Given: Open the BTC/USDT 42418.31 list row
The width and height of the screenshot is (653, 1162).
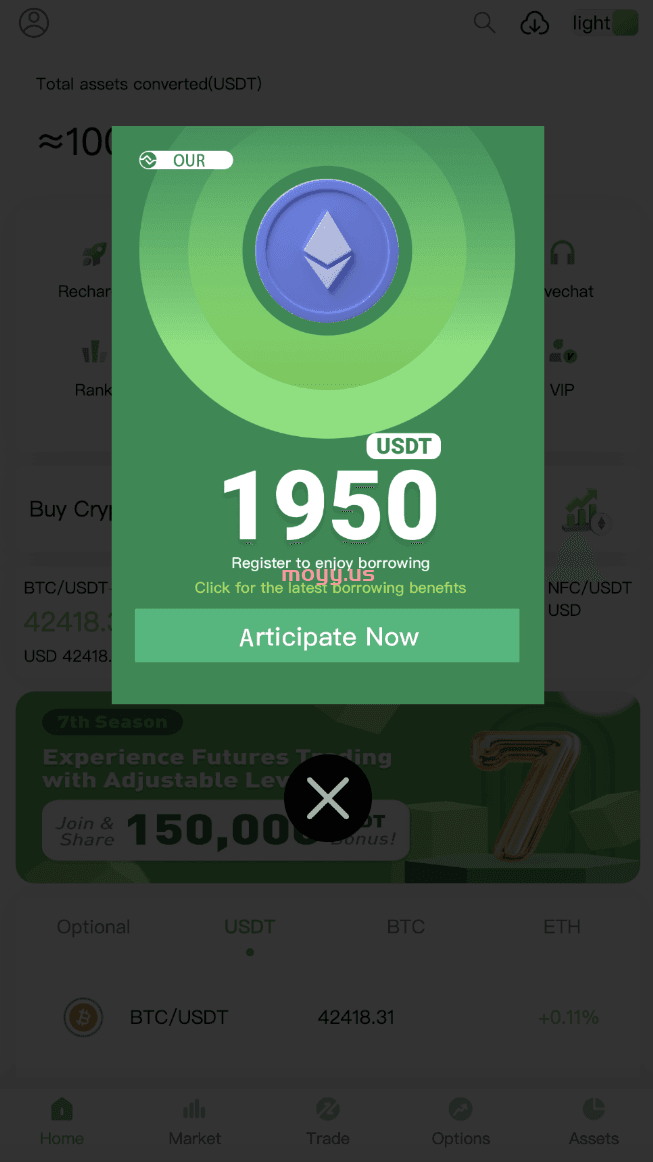Looking at the screenshot, I should pos(327,1017).
